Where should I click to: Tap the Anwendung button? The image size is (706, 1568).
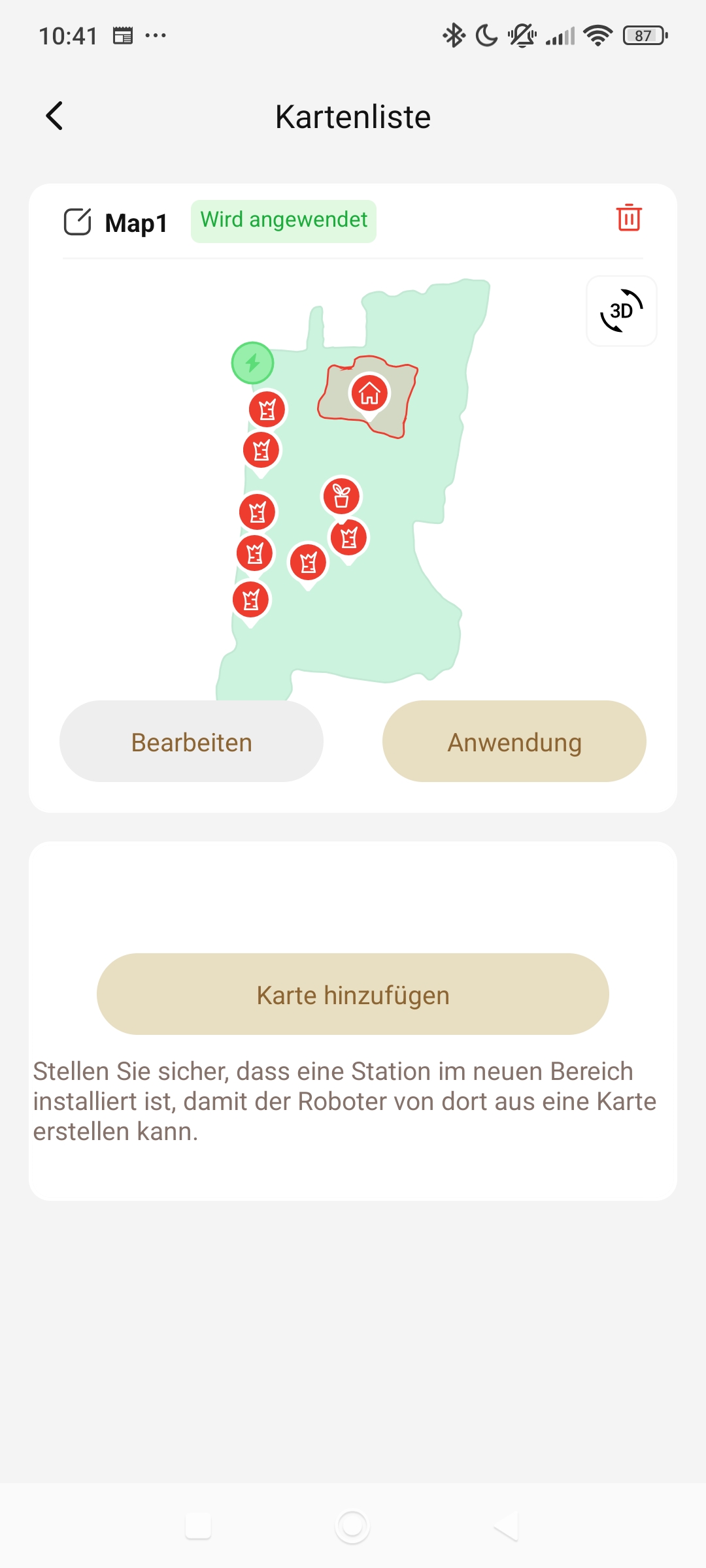pos(514,742)
